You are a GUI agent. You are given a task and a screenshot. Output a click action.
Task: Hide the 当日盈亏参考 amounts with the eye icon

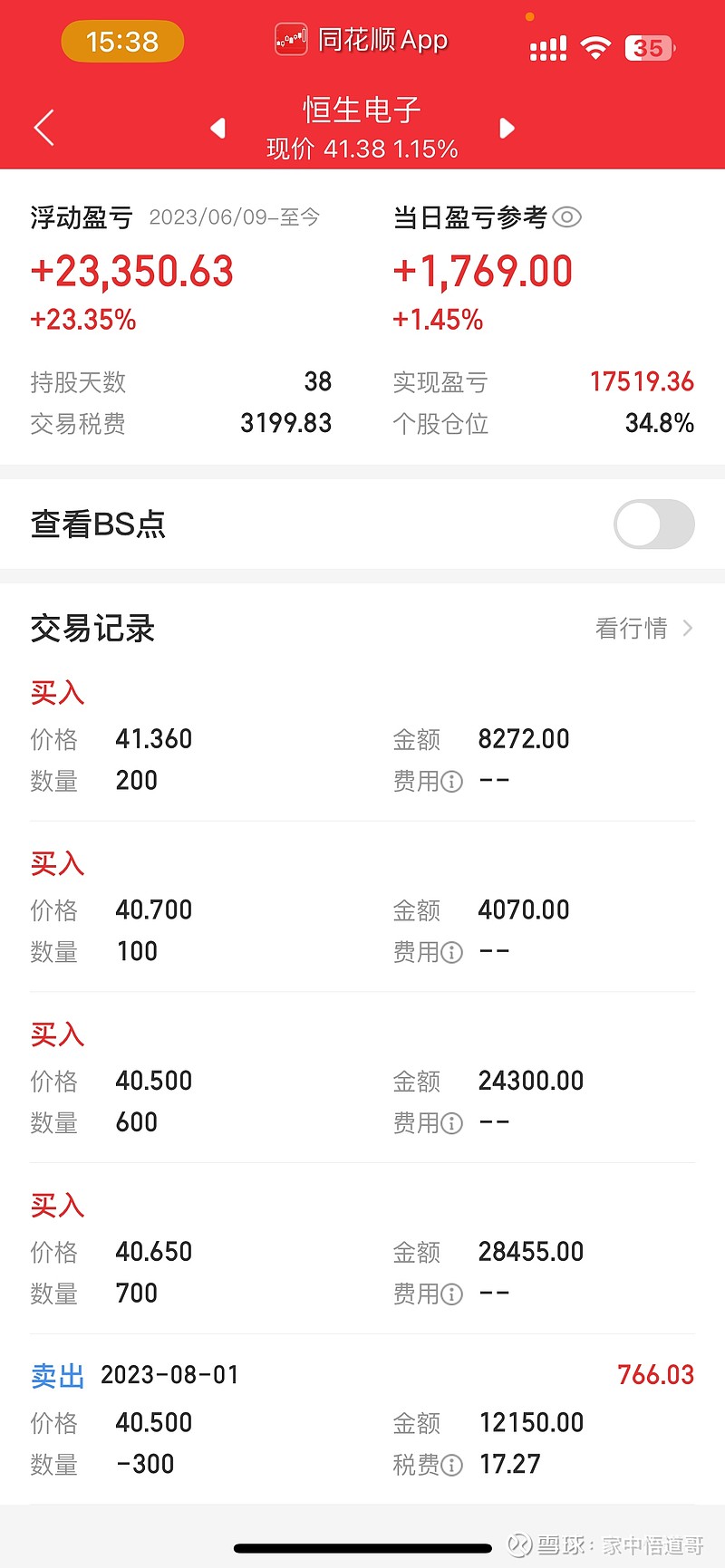pos(567,217)
